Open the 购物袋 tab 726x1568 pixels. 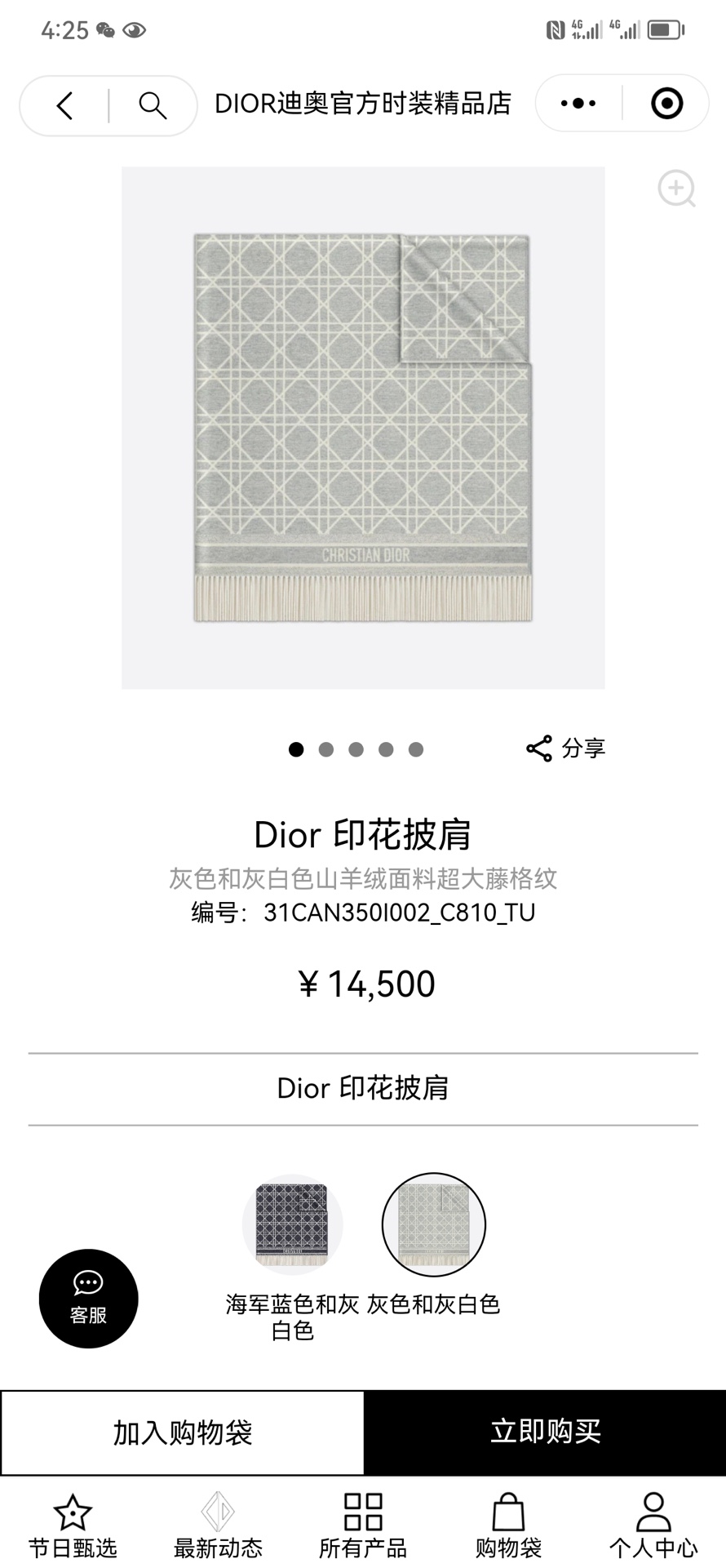pos(508,1526)
